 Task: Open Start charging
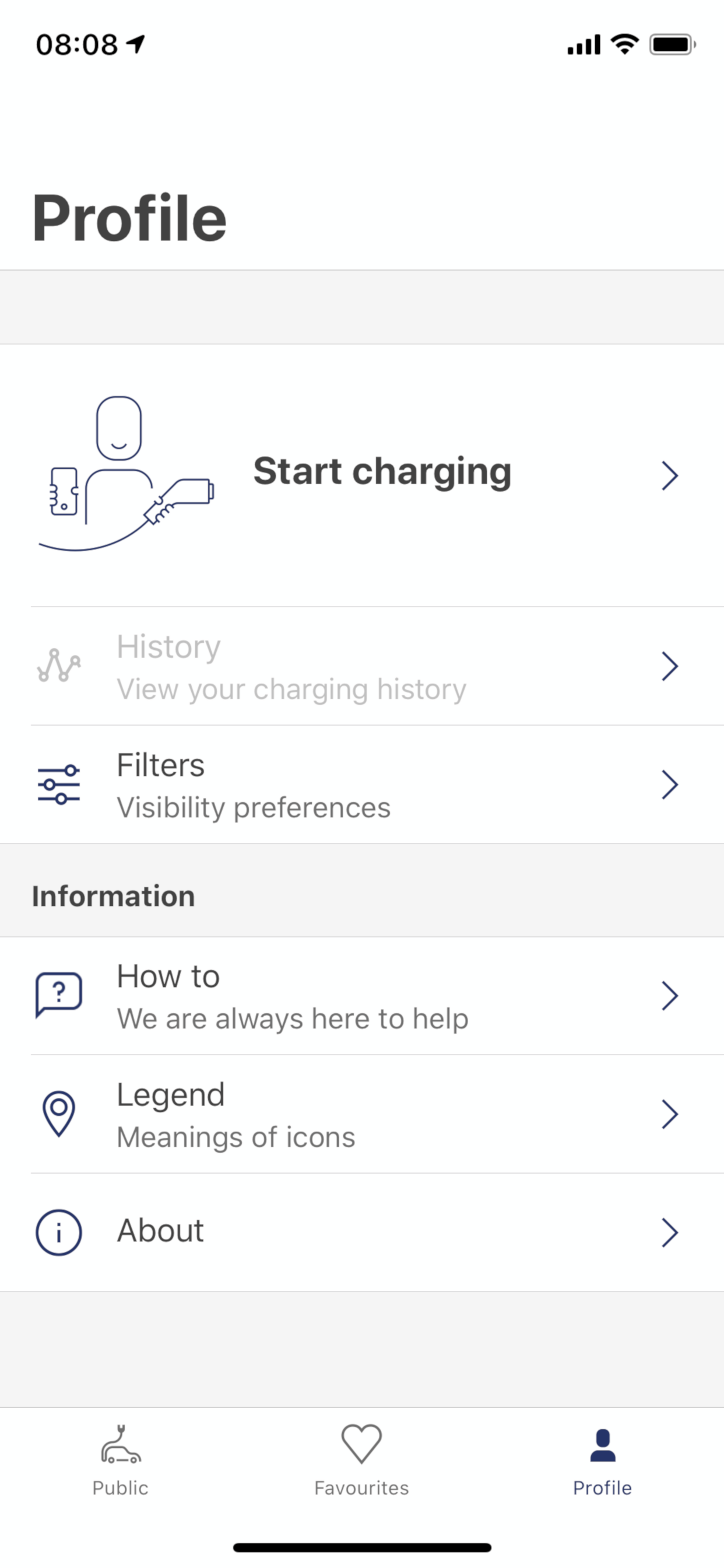coord(382,472)
